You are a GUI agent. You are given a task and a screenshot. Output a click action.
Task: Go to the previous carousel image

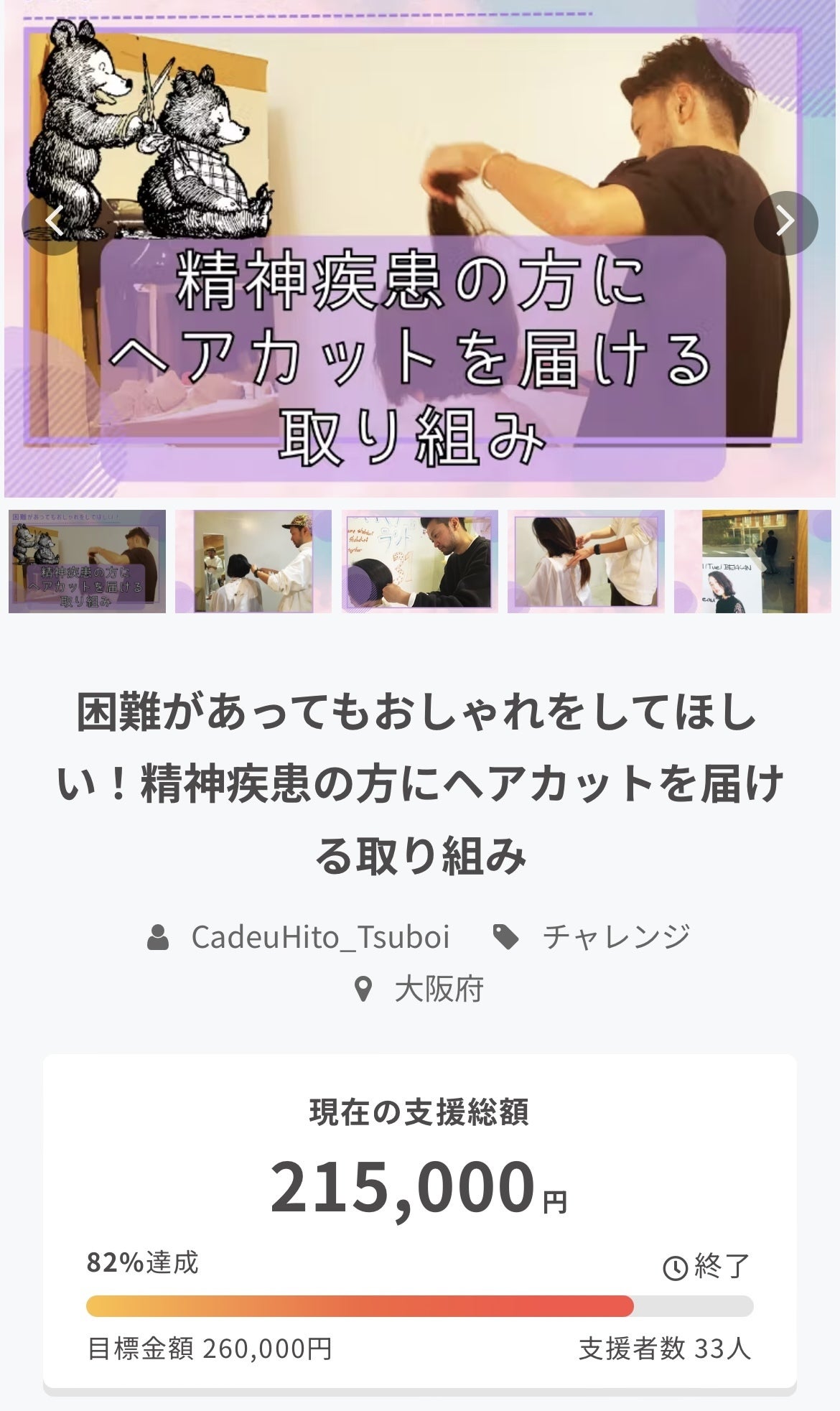coord(54,223)
